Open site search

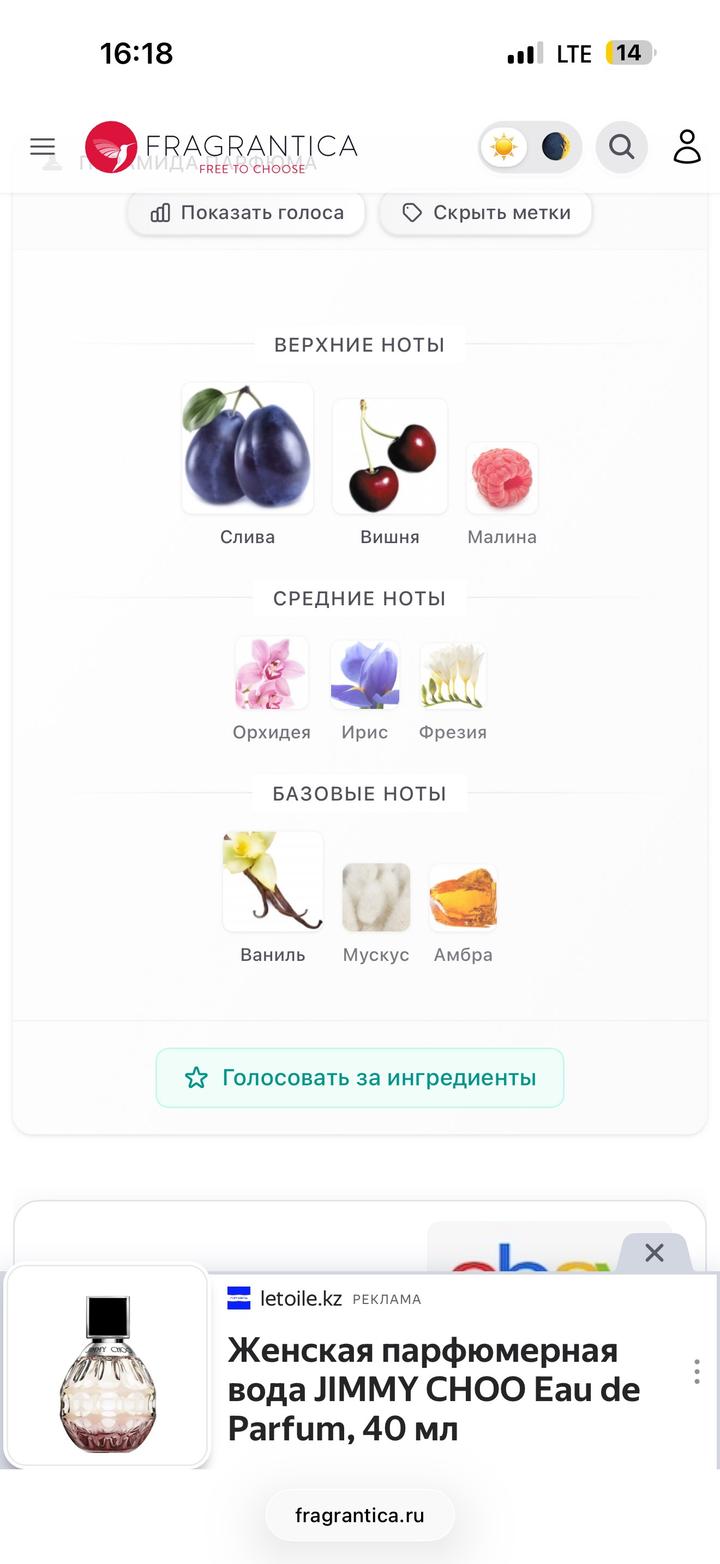pyautogui.click(x=621, y=148)
